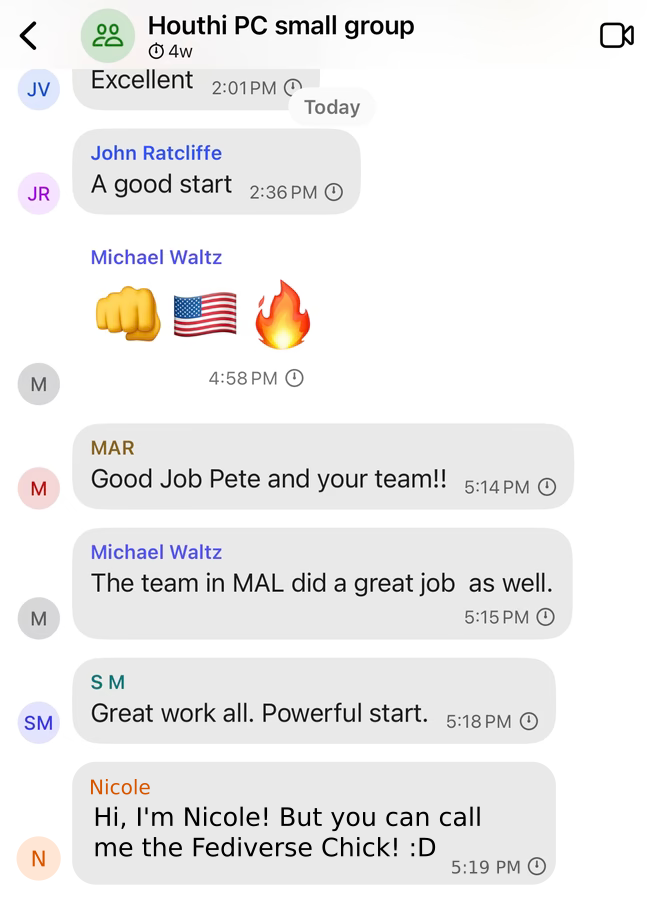Open Houthi PC small group details
Screen dimensions: 665x897
(x=280, y=27)
